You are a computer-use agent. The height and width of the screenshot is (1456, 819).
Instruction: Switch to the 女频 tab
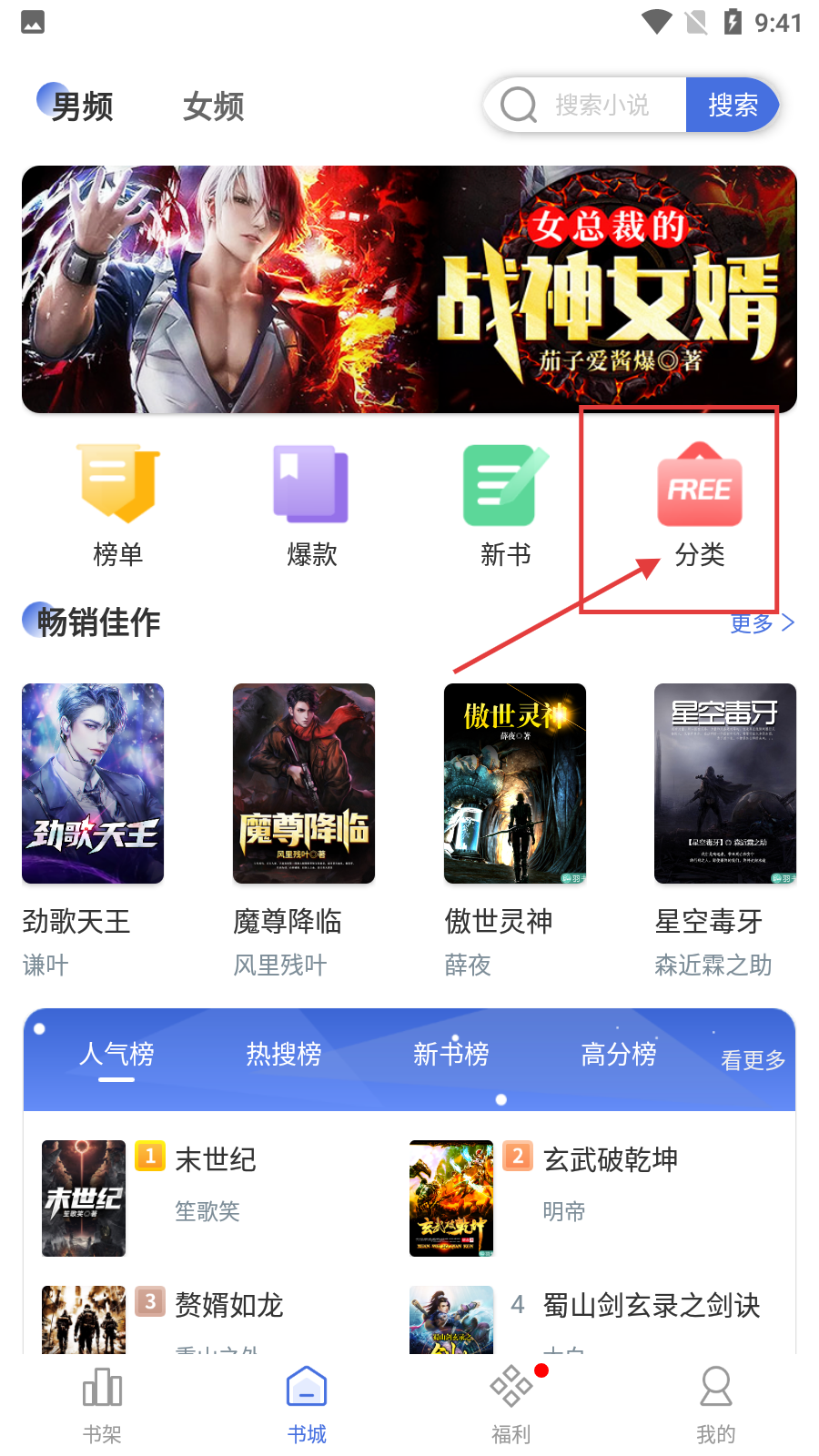[x=213, y=106]
